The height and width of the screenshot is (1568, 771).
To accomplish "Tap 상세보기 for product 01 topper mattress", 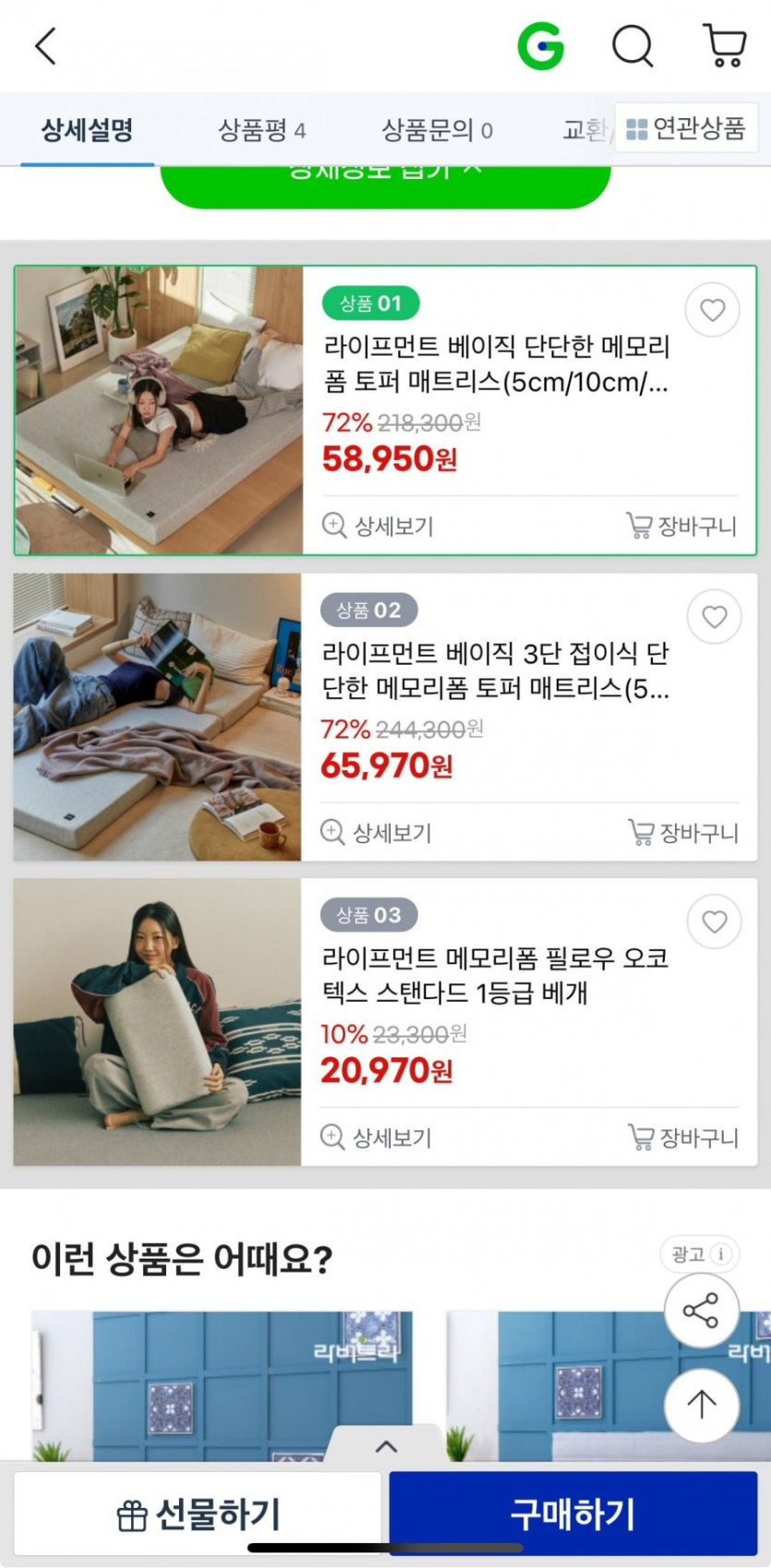I will coord(378,526).
